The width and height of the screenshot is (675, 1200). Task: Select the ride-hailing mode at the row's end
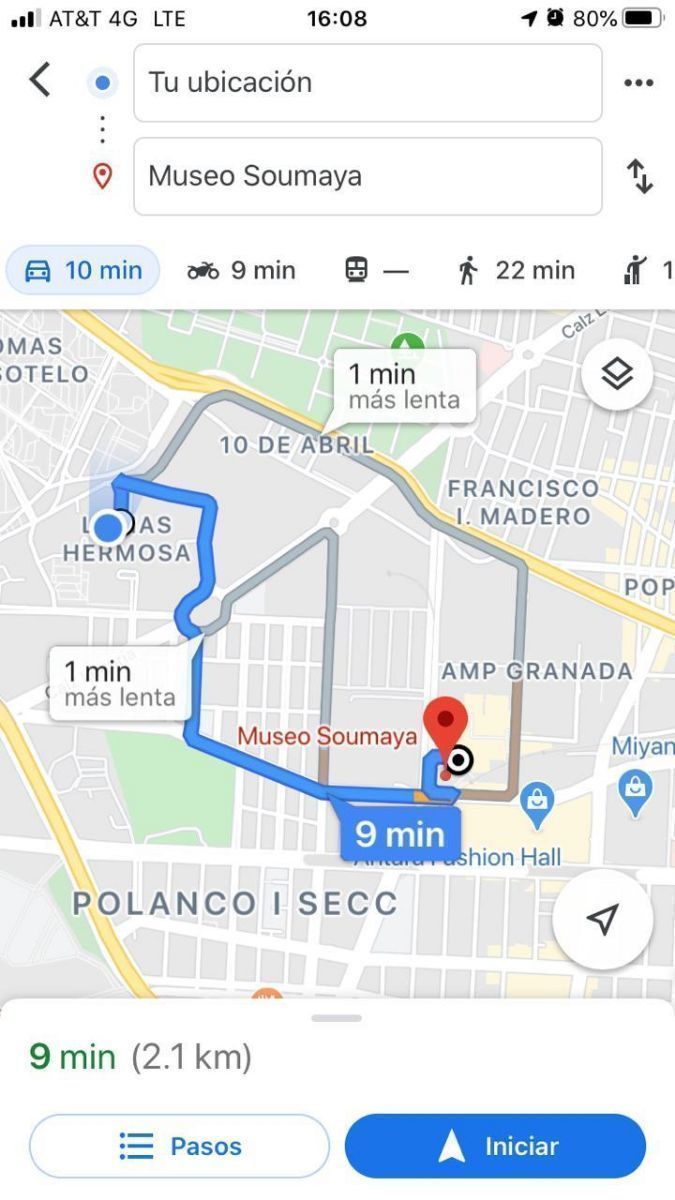[x=648, y=270]
